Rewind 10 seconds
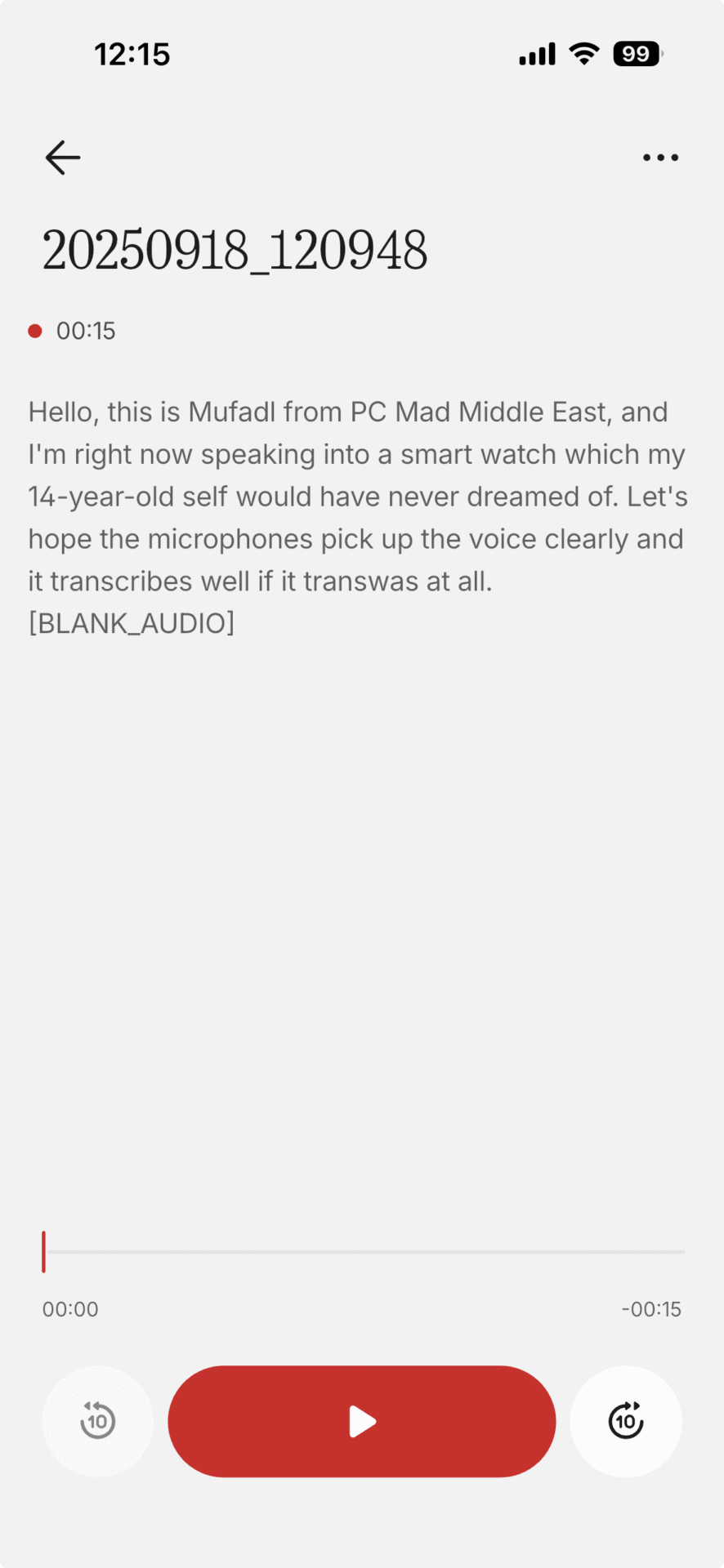 (98, 1422)
